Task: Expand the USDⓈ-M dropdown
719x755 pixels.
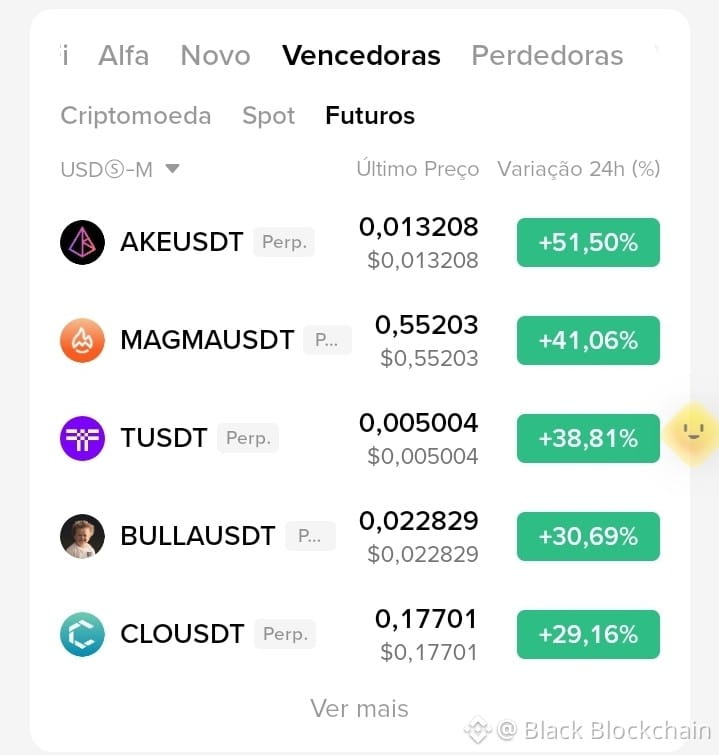Action: 120,169
